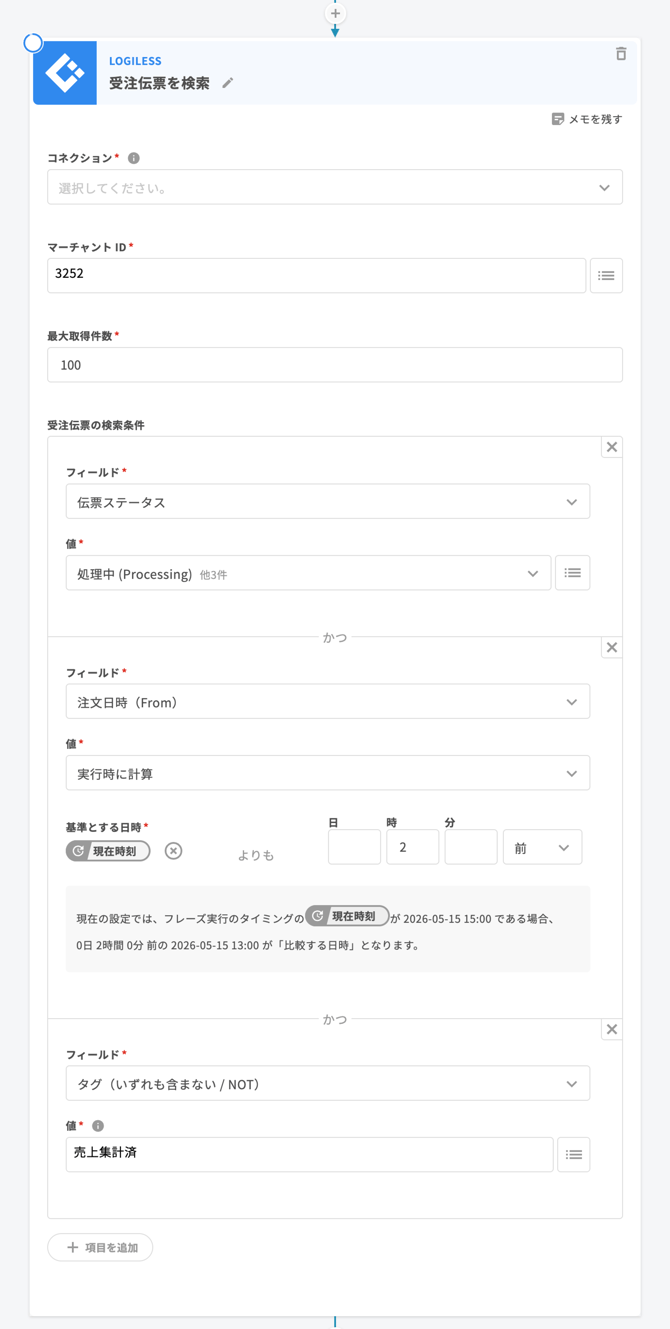This screenshot has width=670, height=1329.
Task: Tap メモを残す to add a note
Action: pyautogui.click(x=587, y=119)
